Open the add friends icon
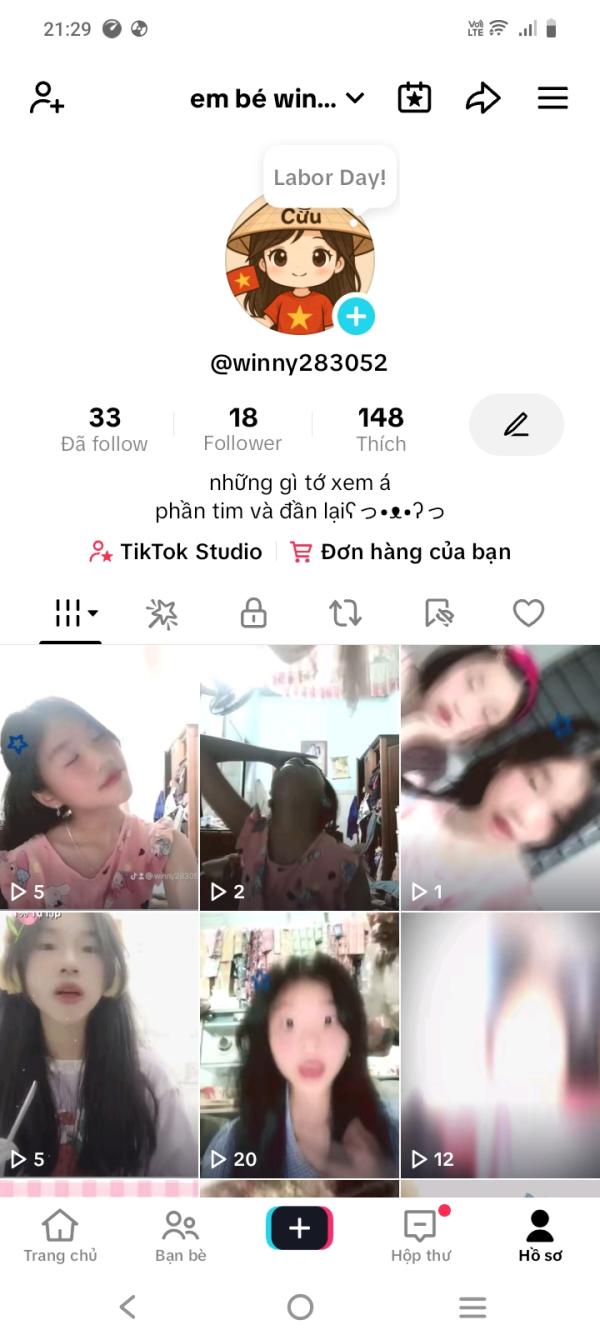The height and width of the screenshot is (1340, 600). coord(47,98)
